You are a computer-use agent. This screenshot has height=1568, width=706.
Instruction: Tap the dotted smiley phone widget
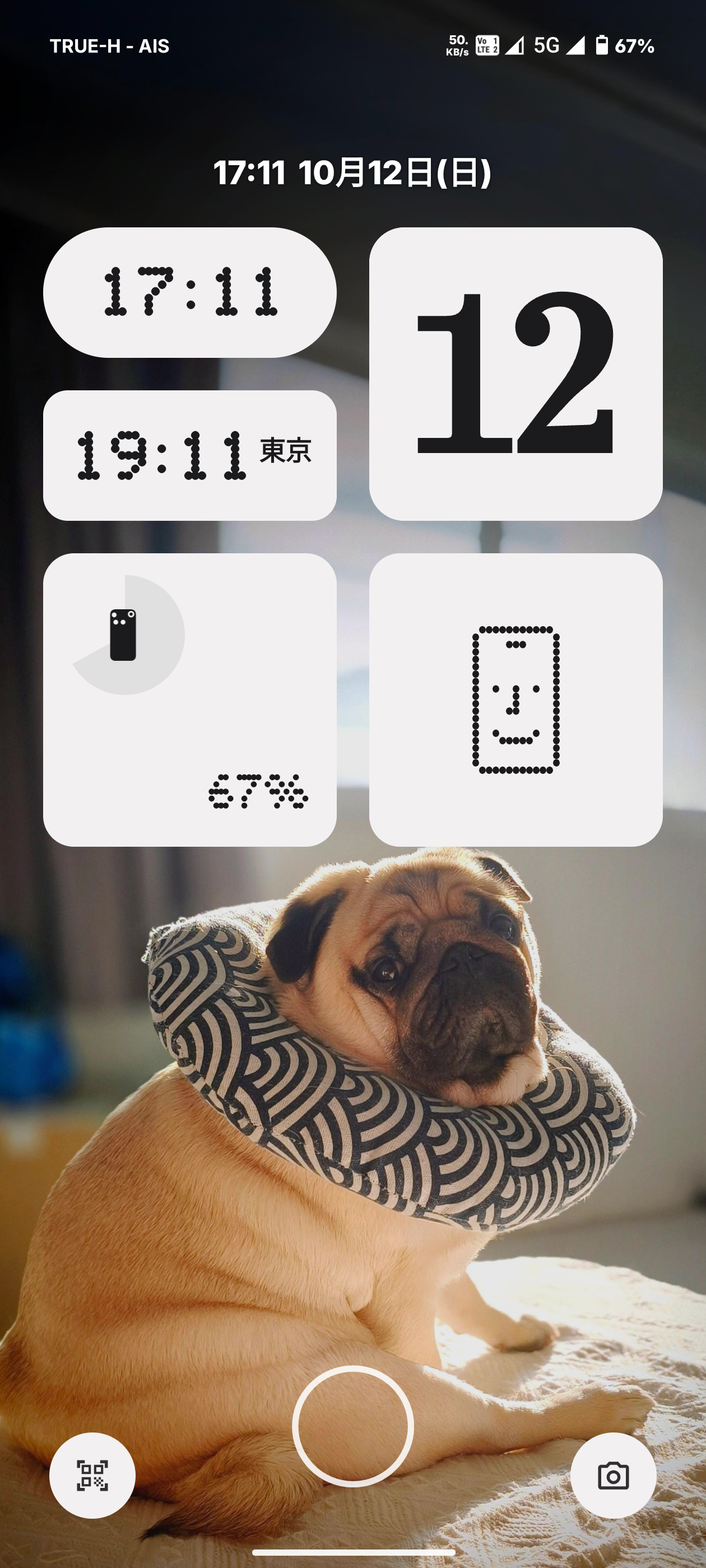[x=515, y=699]
